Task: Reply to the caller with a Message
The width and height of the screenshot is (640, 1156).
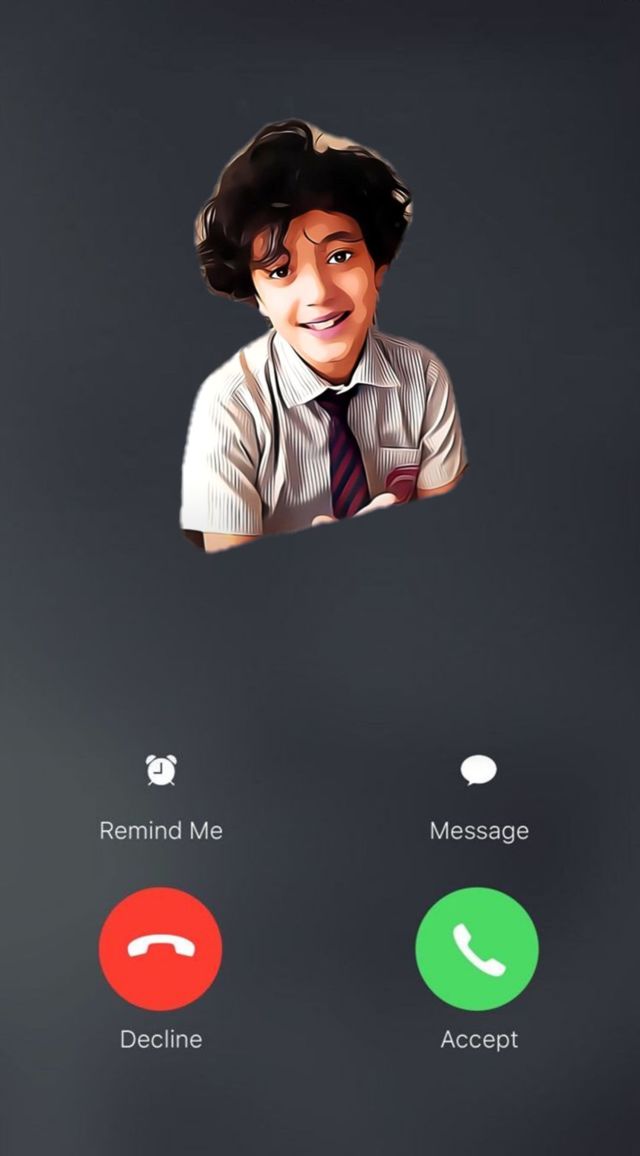Action: [x=478, y=771]
